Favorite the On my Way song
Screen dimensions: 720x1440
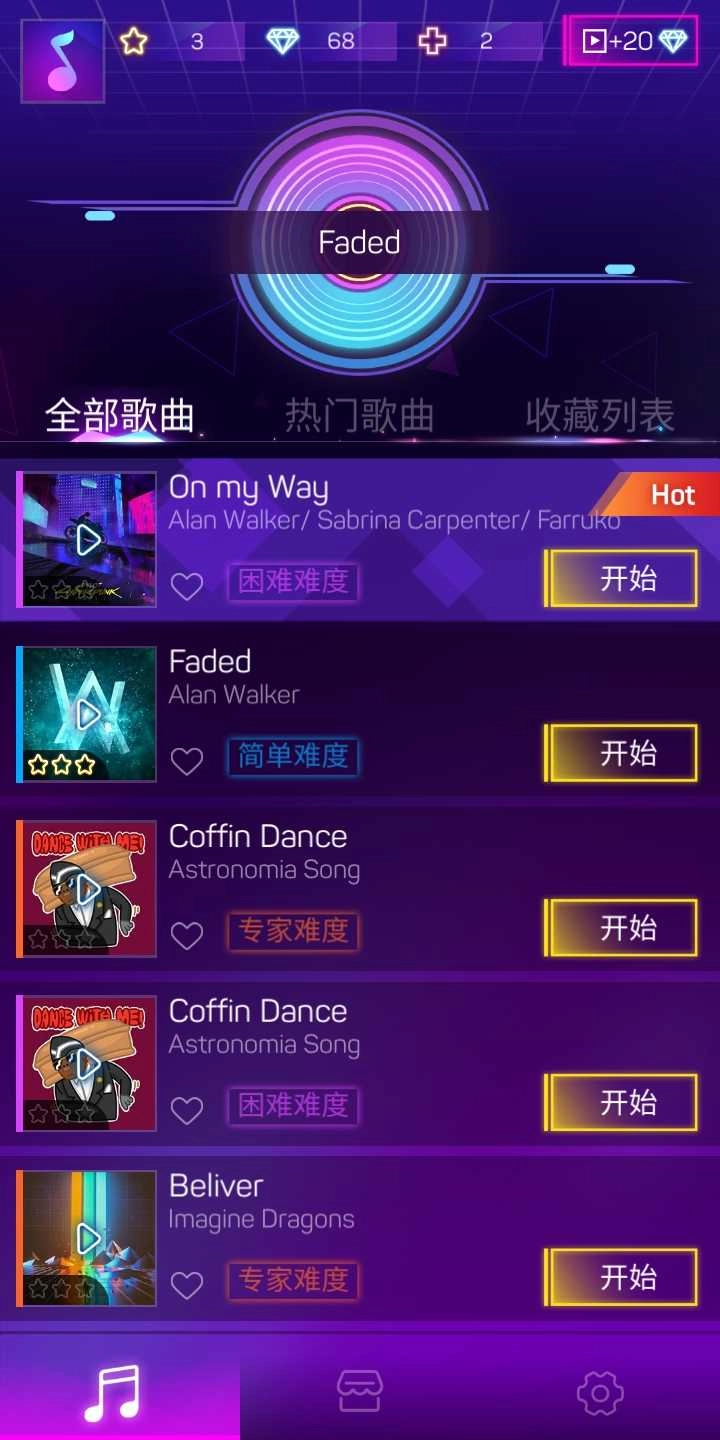tap(187, 586)
